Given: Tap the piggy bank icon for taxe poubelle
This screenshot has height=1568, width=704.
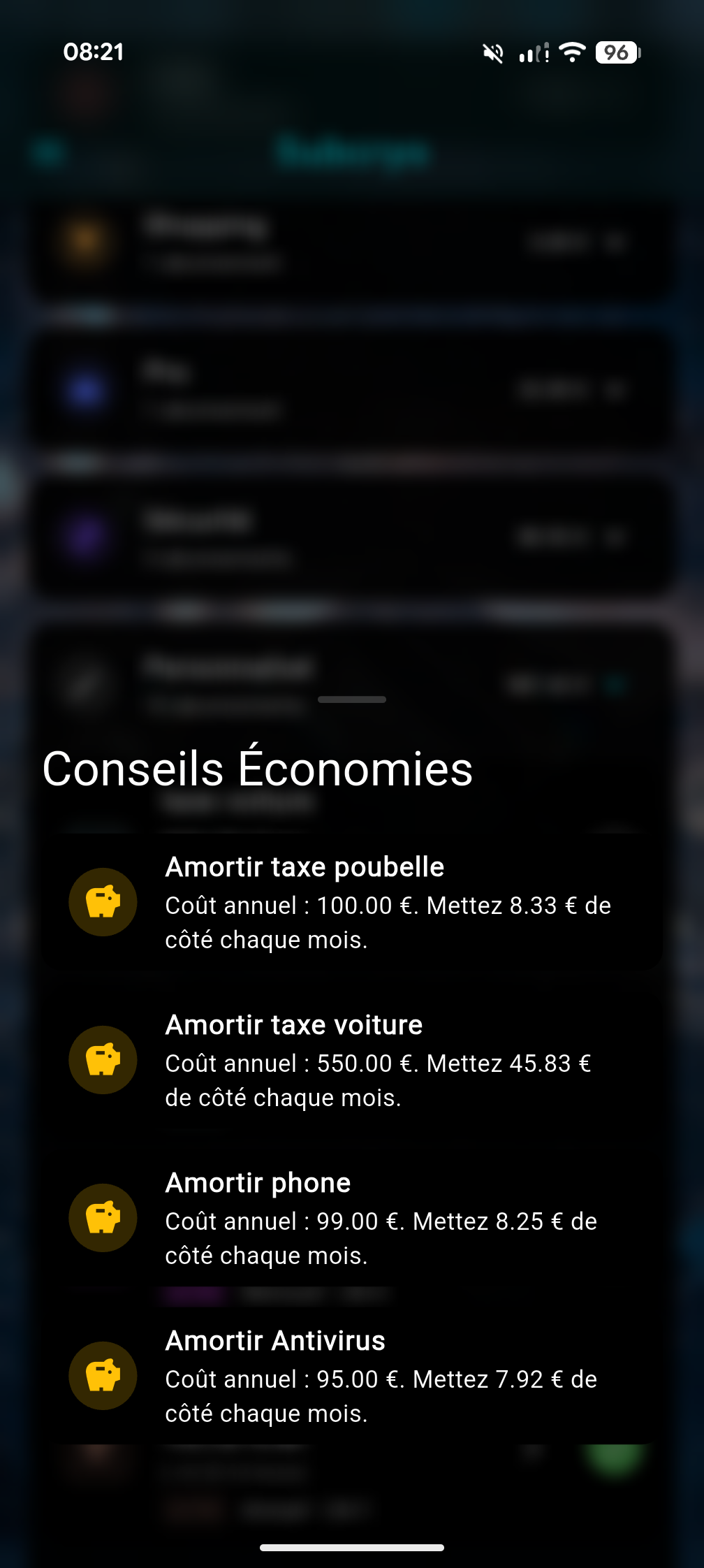Looking at the screenshot, I should coord(103,902).
